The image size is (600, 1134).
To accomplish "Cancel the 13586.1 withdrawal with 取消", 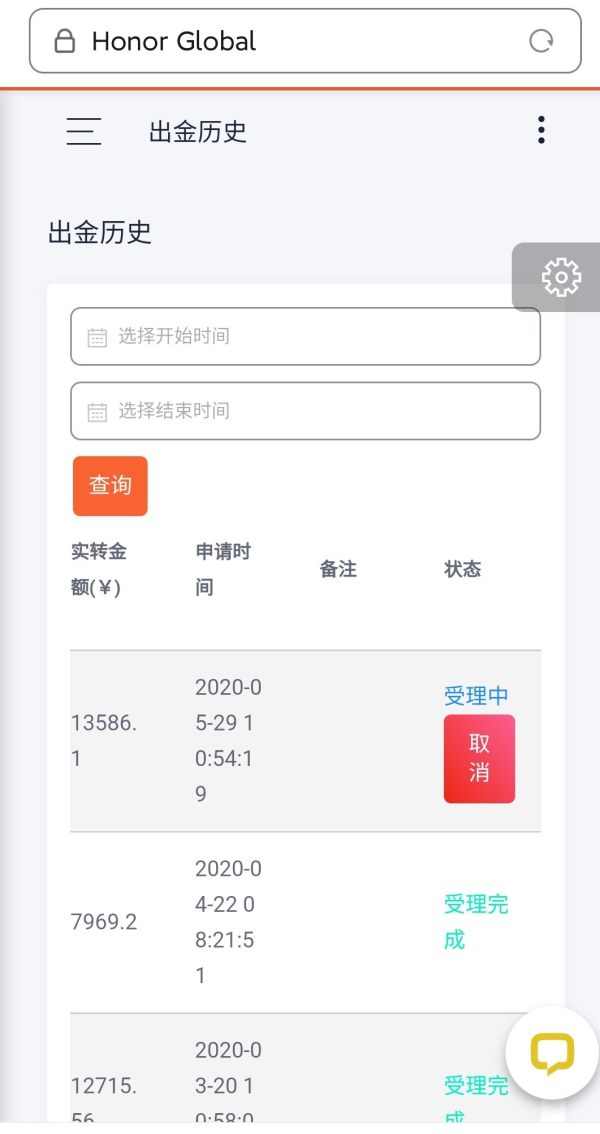I will point(479,758).
